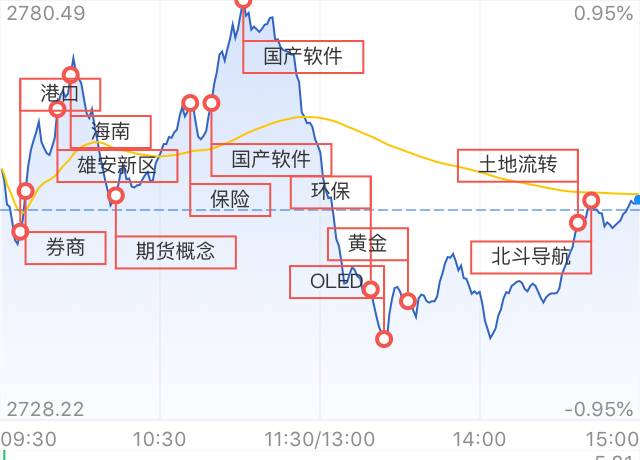Select the 雄安新区 tag on chart
The height and width of the screenshot is (460, 640).
tap(117, 166)
